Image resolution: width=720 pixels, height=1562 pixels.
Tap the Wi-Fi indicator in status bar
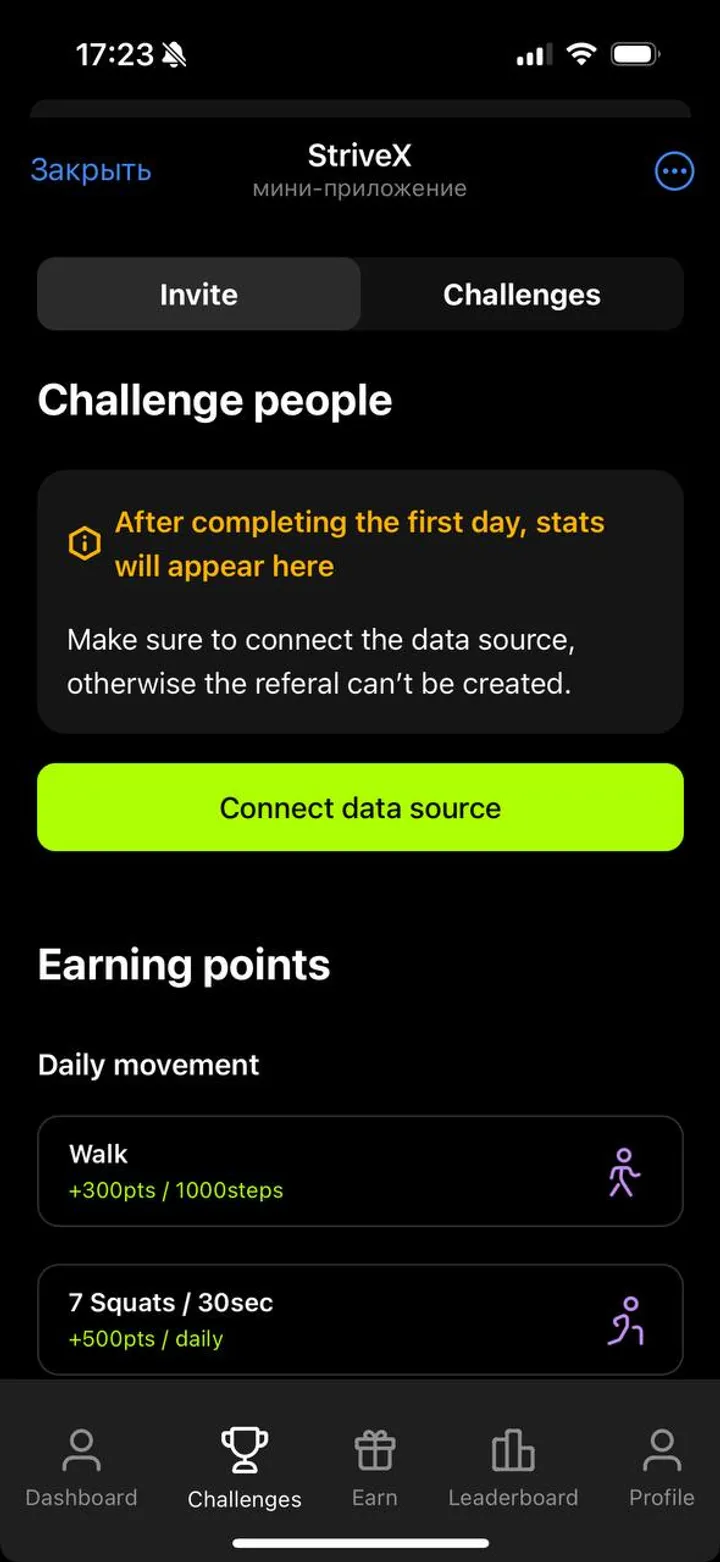coord(581,55)
